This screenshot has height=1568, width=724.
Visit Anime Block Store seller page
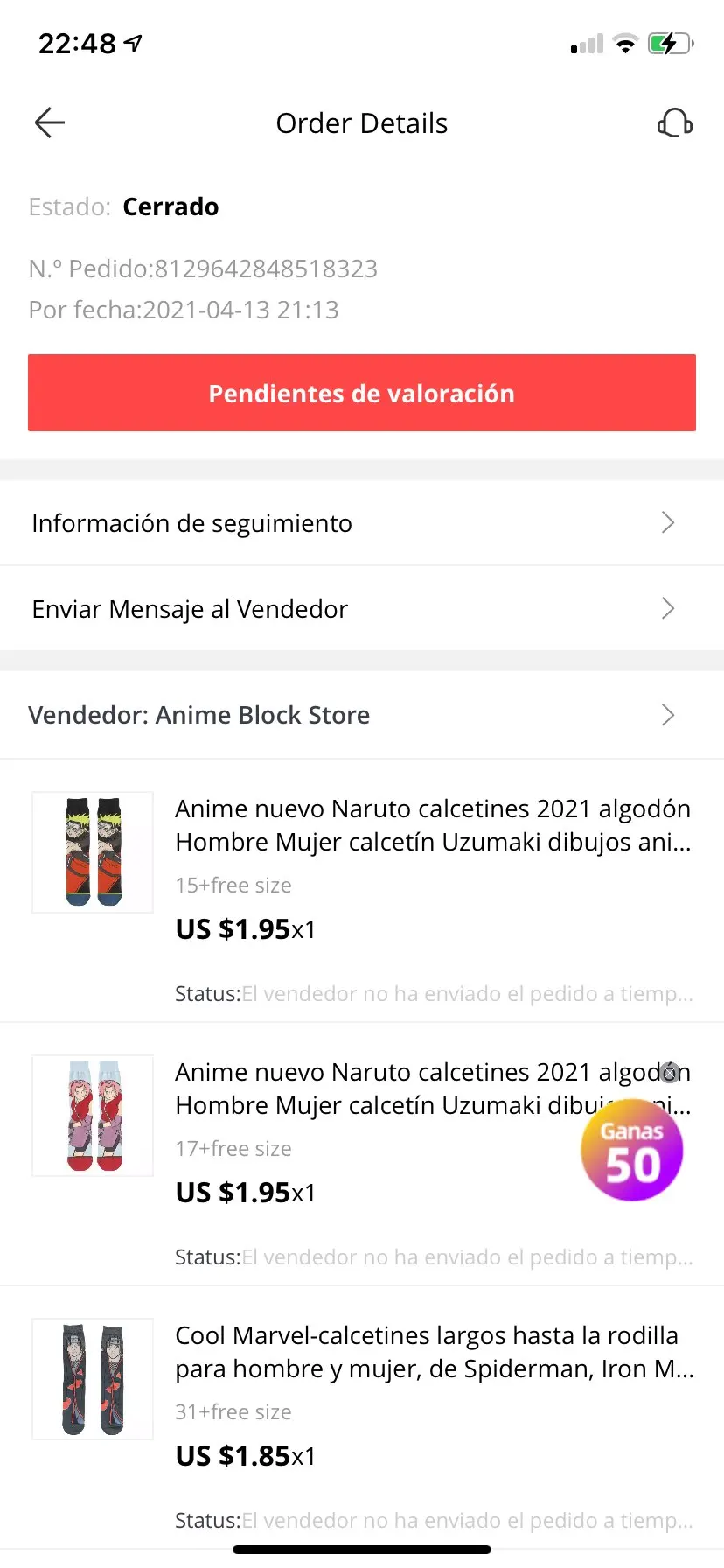[362, 715]
